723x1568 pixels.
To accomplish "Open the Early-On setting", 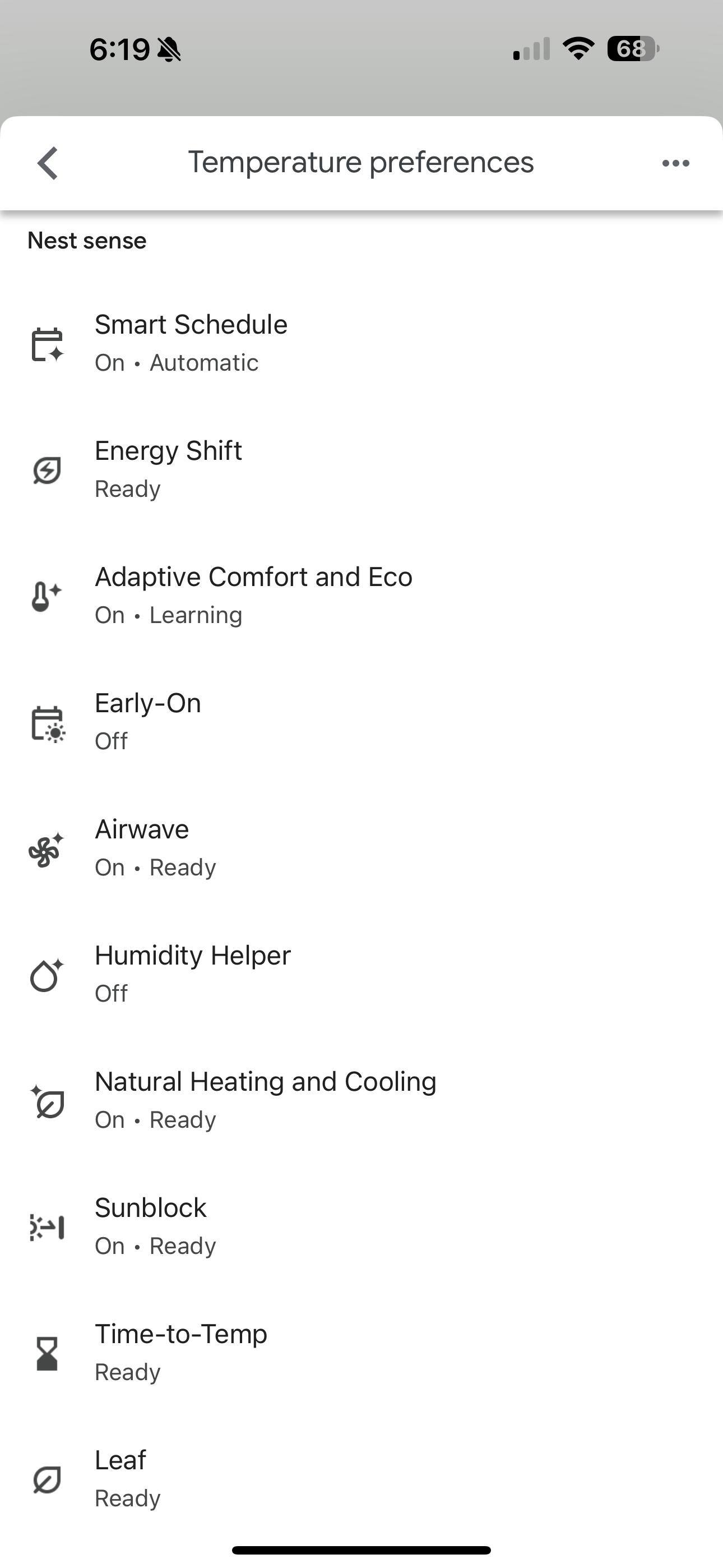I will click(148, 721).
